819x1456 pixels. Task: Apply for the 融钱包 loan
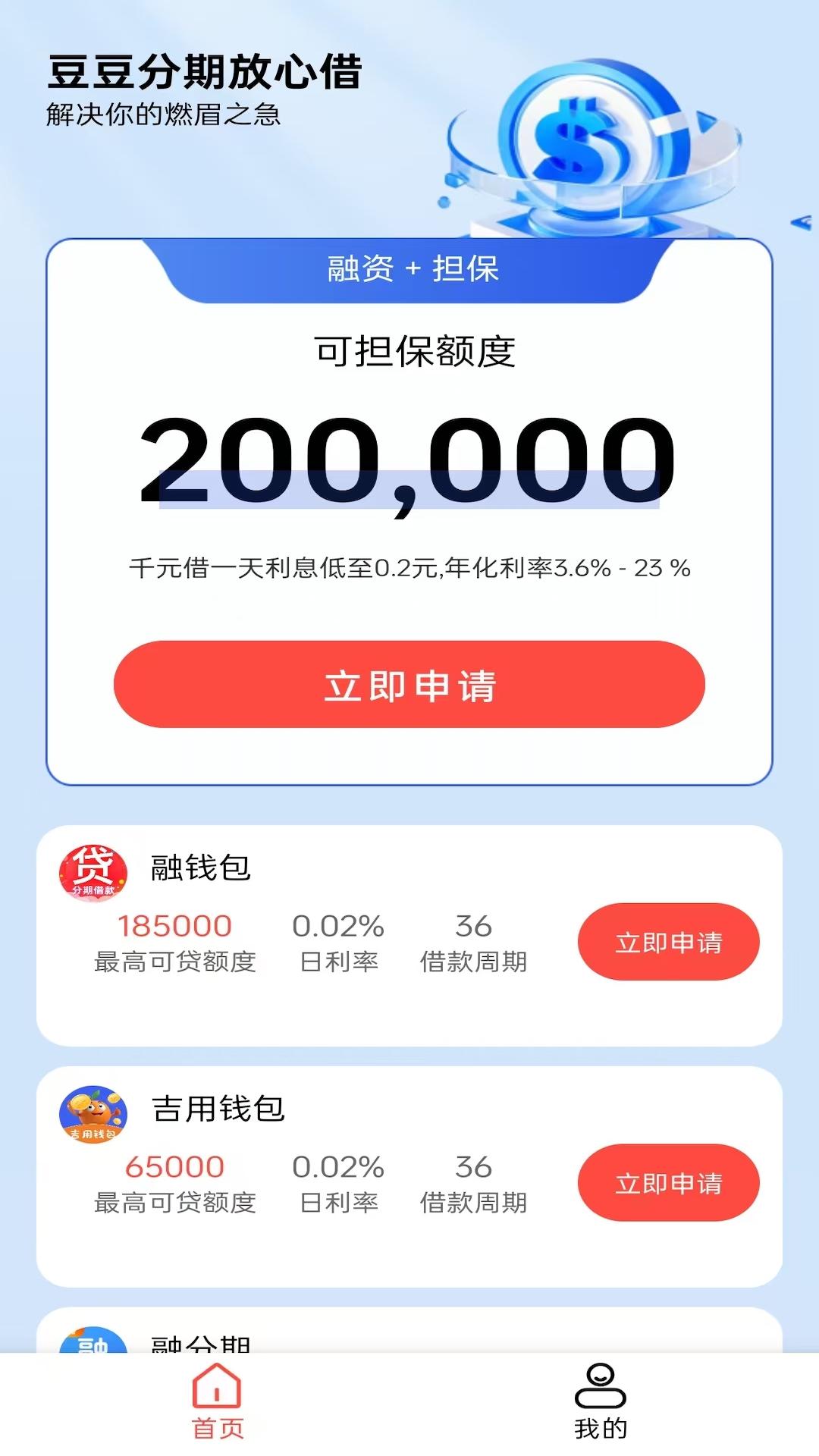click(x=668, y=942)
